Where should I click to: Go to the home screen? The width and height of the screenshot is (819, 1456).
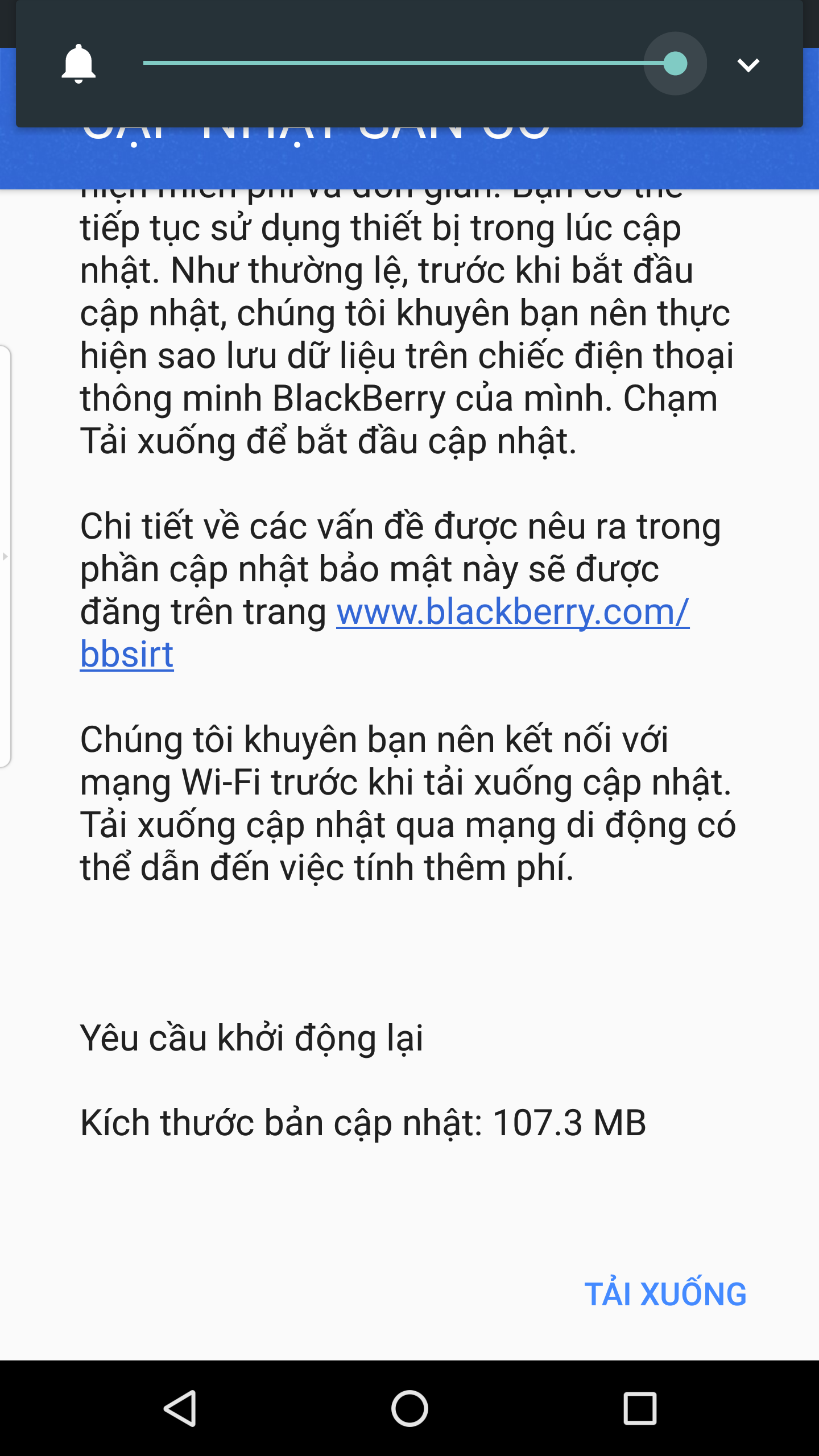click(x=409, y=1408)
